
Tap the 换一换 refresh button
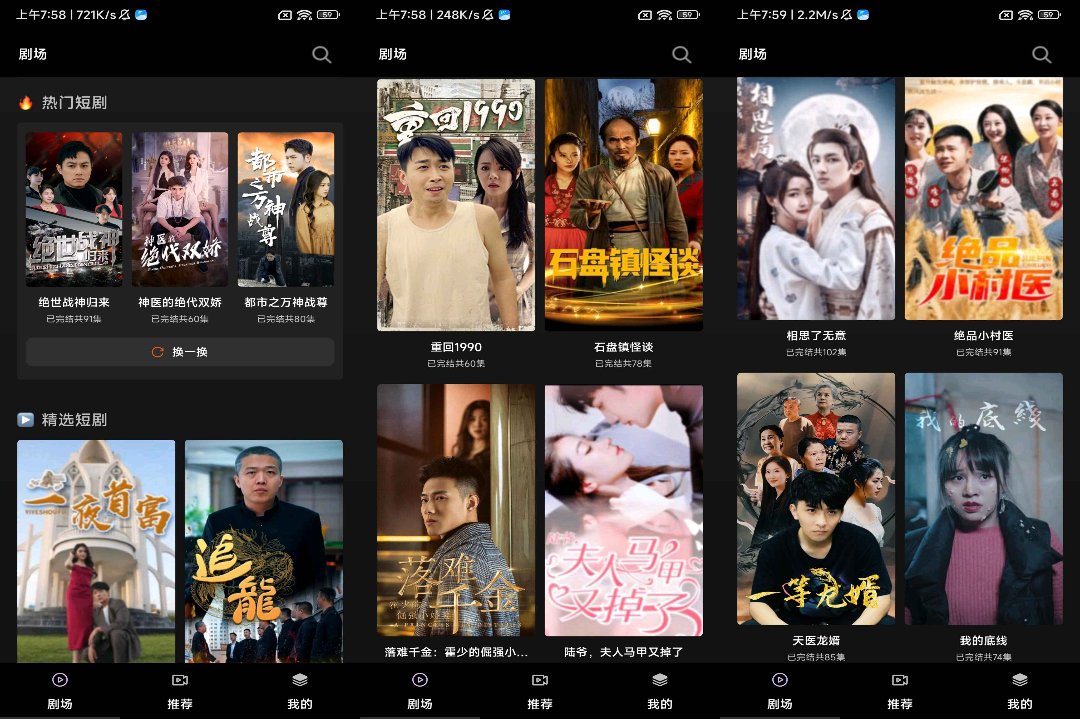click(x=180, y=352)
